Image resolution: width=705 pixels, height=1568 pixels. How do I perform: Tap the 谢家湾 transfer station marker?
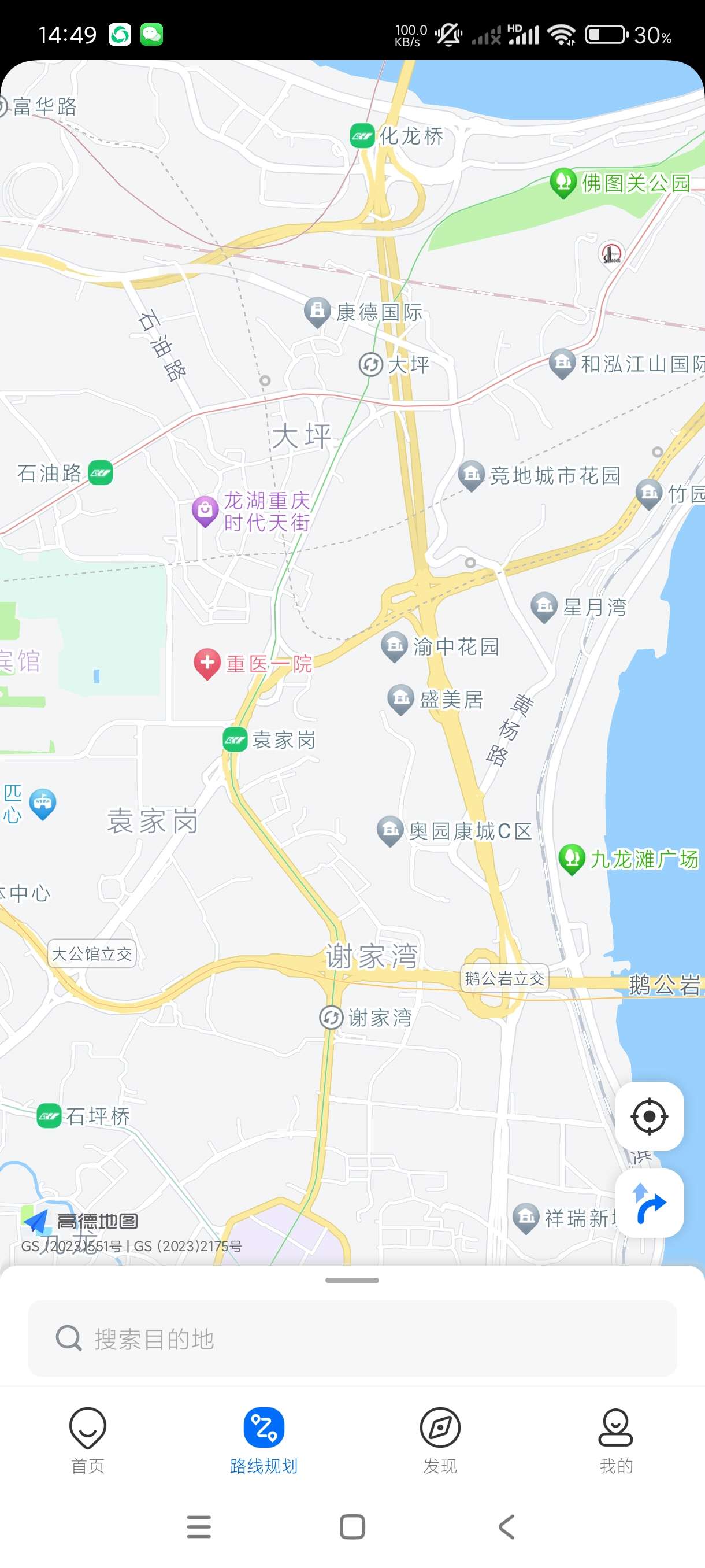tap(332, 1017)
